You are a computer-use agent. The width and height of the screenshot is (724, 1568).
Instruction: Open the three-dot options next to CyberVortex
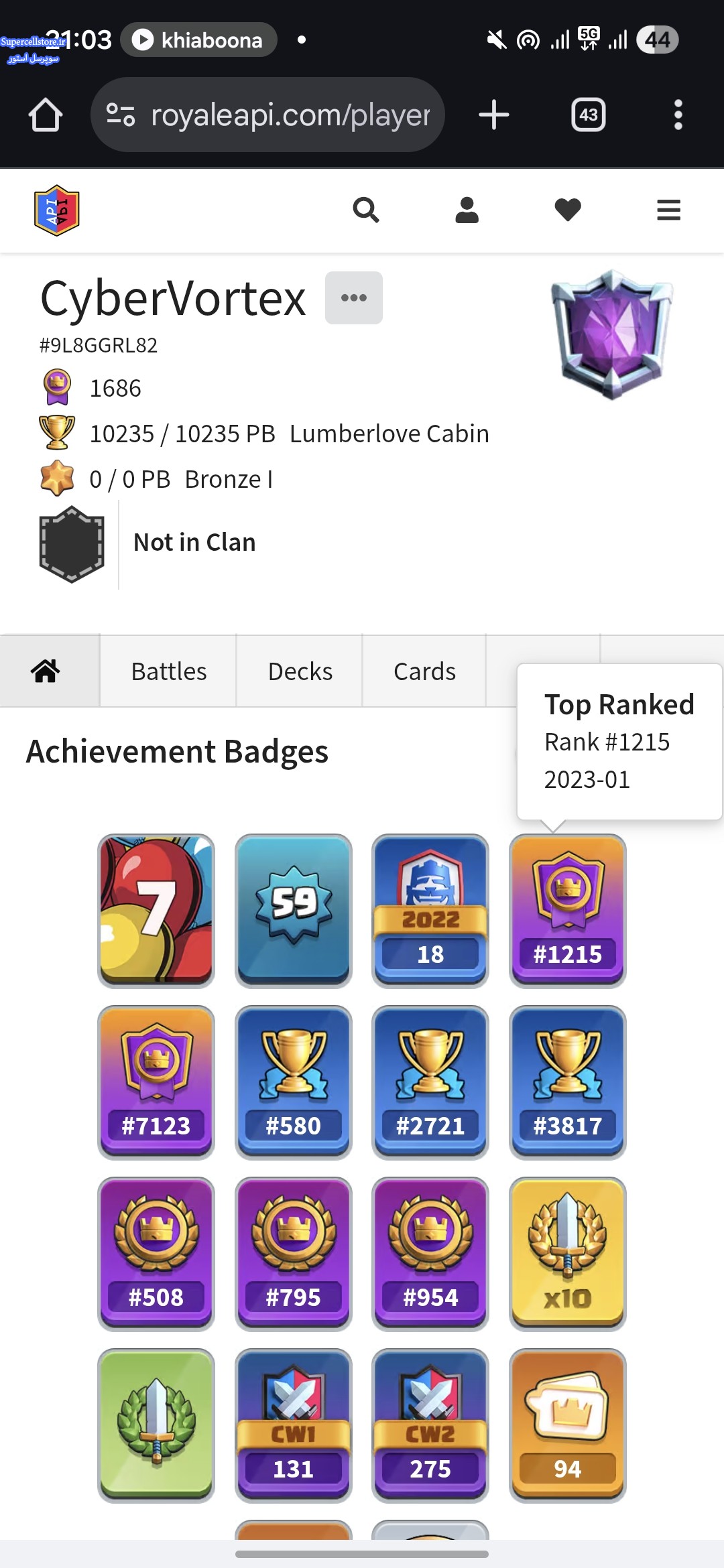[353, 298]
